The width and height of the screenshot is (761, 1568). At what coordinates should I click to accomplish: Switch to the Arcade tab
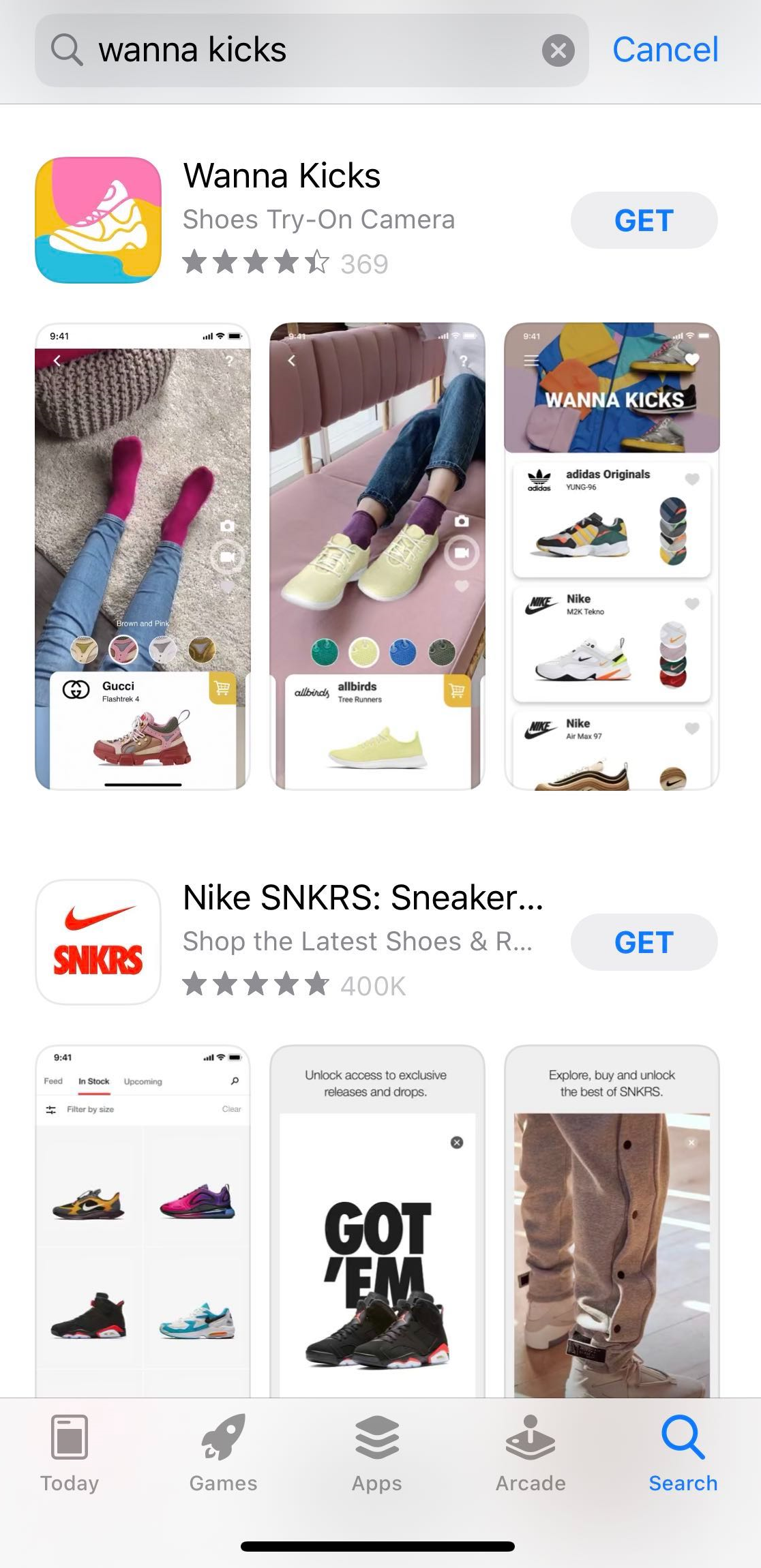[x=531, y=1453]
